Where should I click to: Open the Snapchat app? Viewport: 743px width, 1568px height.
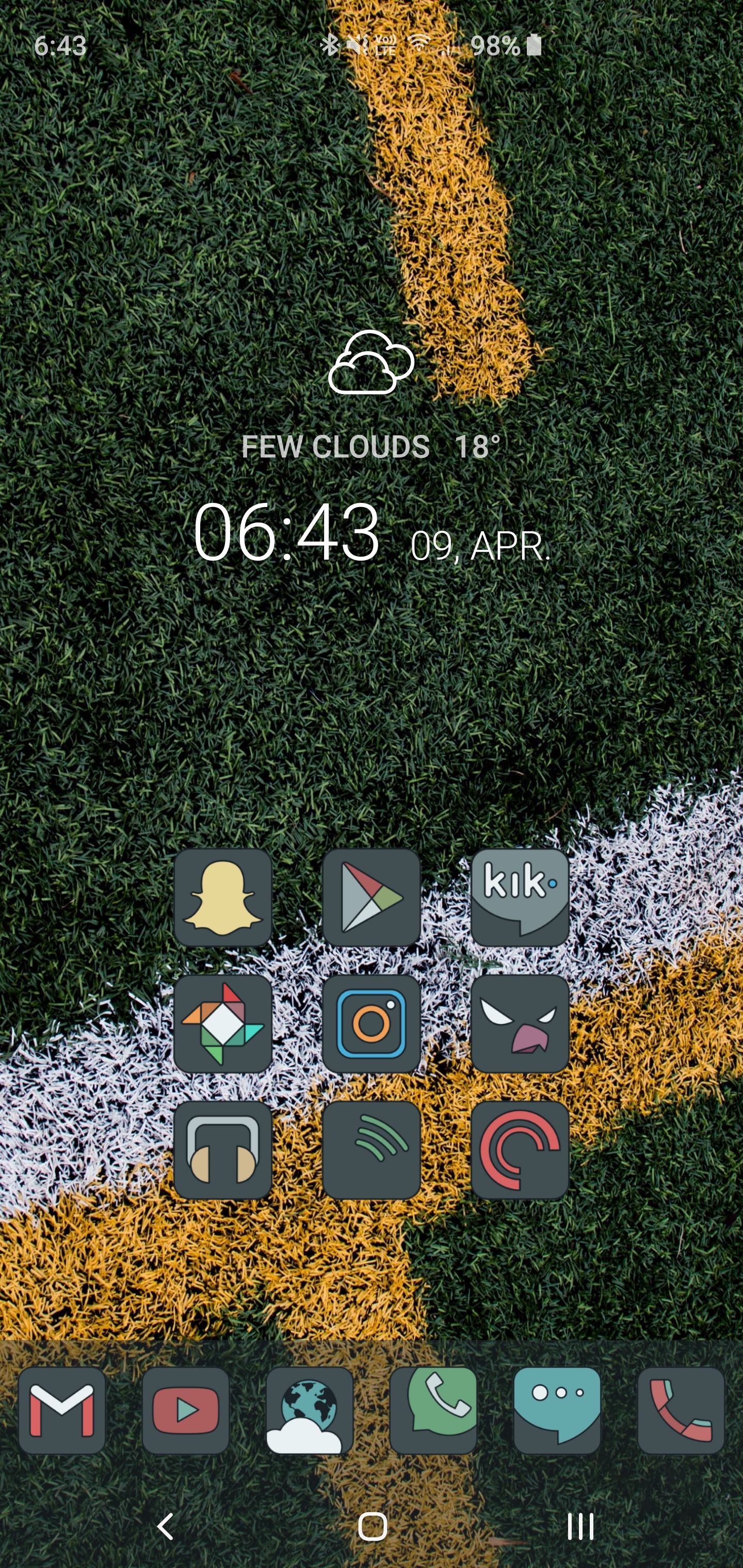pyautogui.click(x=223, y=897)
